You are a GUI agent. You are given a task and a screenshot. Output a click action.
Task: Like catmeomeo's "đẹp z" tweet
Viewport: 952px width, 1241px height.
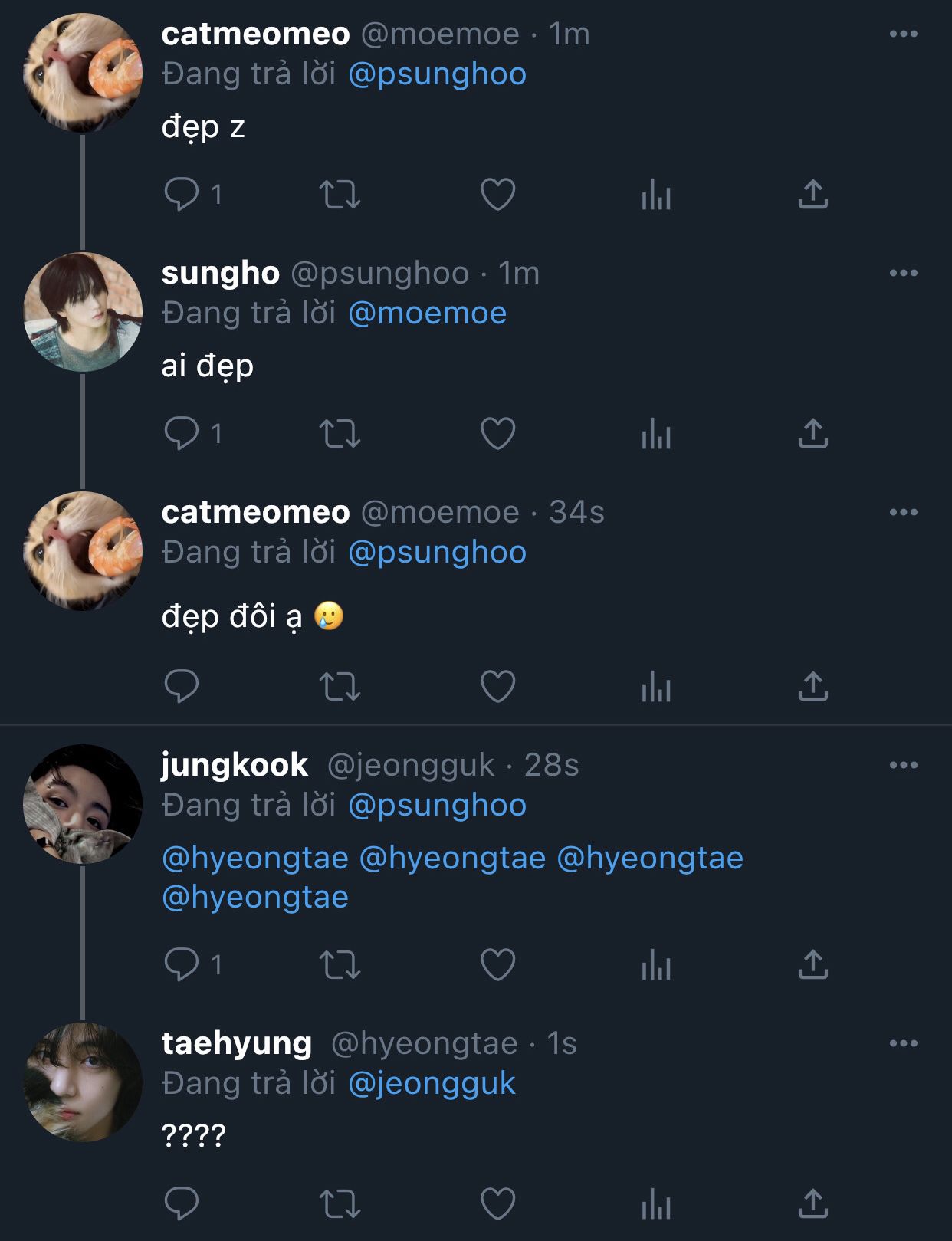coord(497,195)
